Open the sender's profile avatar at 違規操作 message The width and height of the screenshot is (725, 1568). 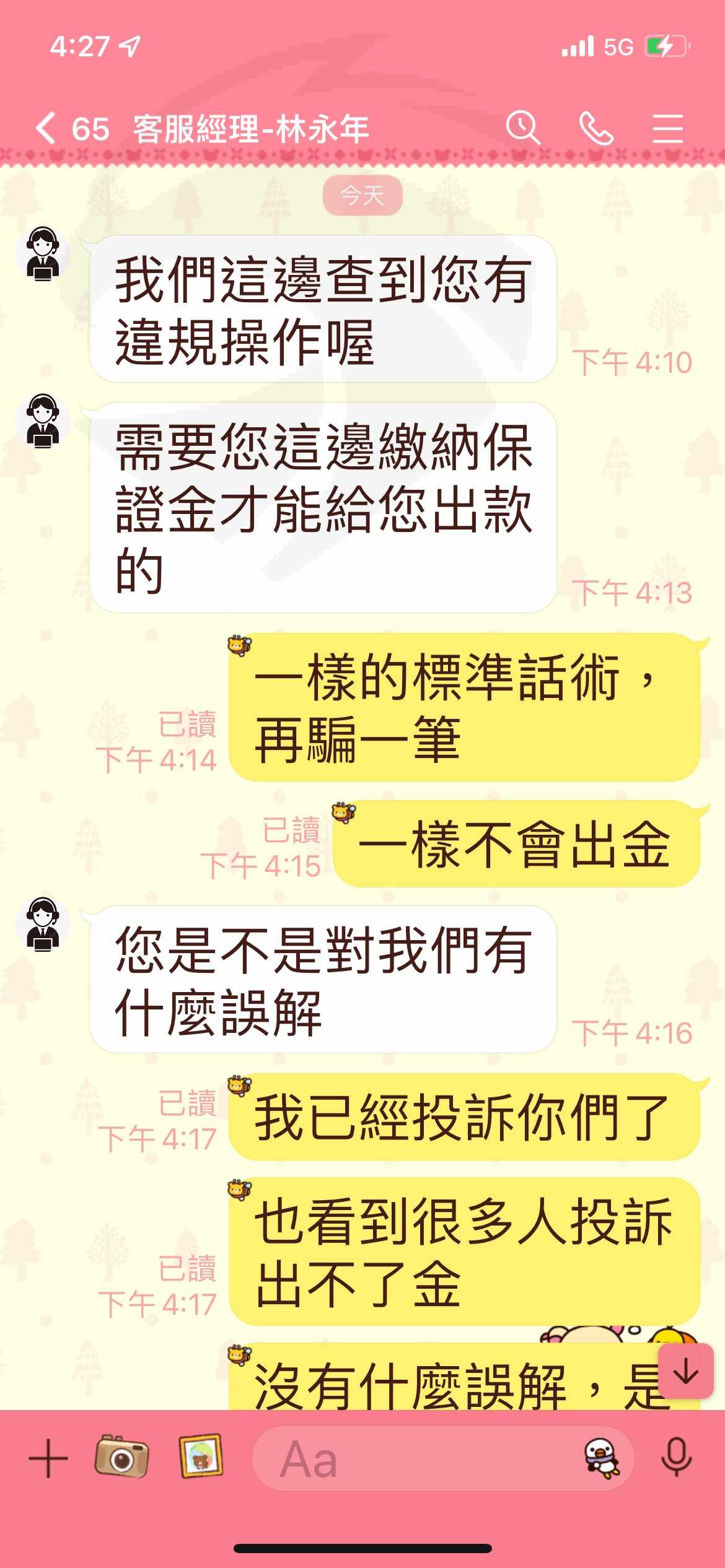tap(43, 254)
